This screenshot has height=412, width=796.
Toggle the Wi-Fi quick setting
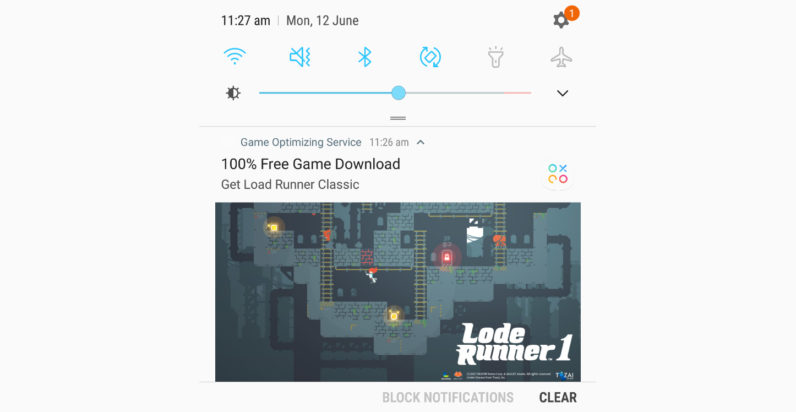coord(235,57)
